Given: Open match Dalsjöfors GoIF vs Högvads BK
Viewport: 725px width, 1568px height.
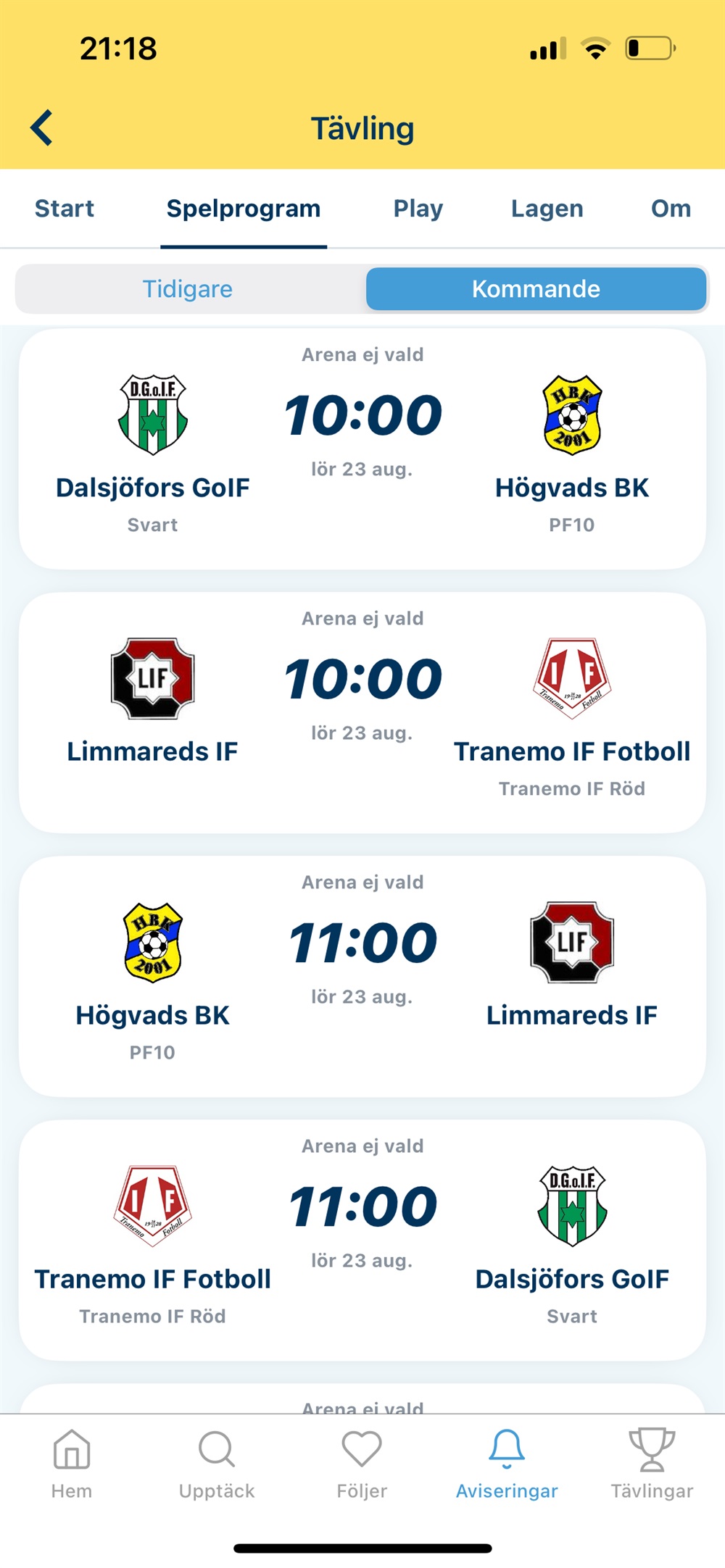Looking at the screenshot, I should pos(362,449).
